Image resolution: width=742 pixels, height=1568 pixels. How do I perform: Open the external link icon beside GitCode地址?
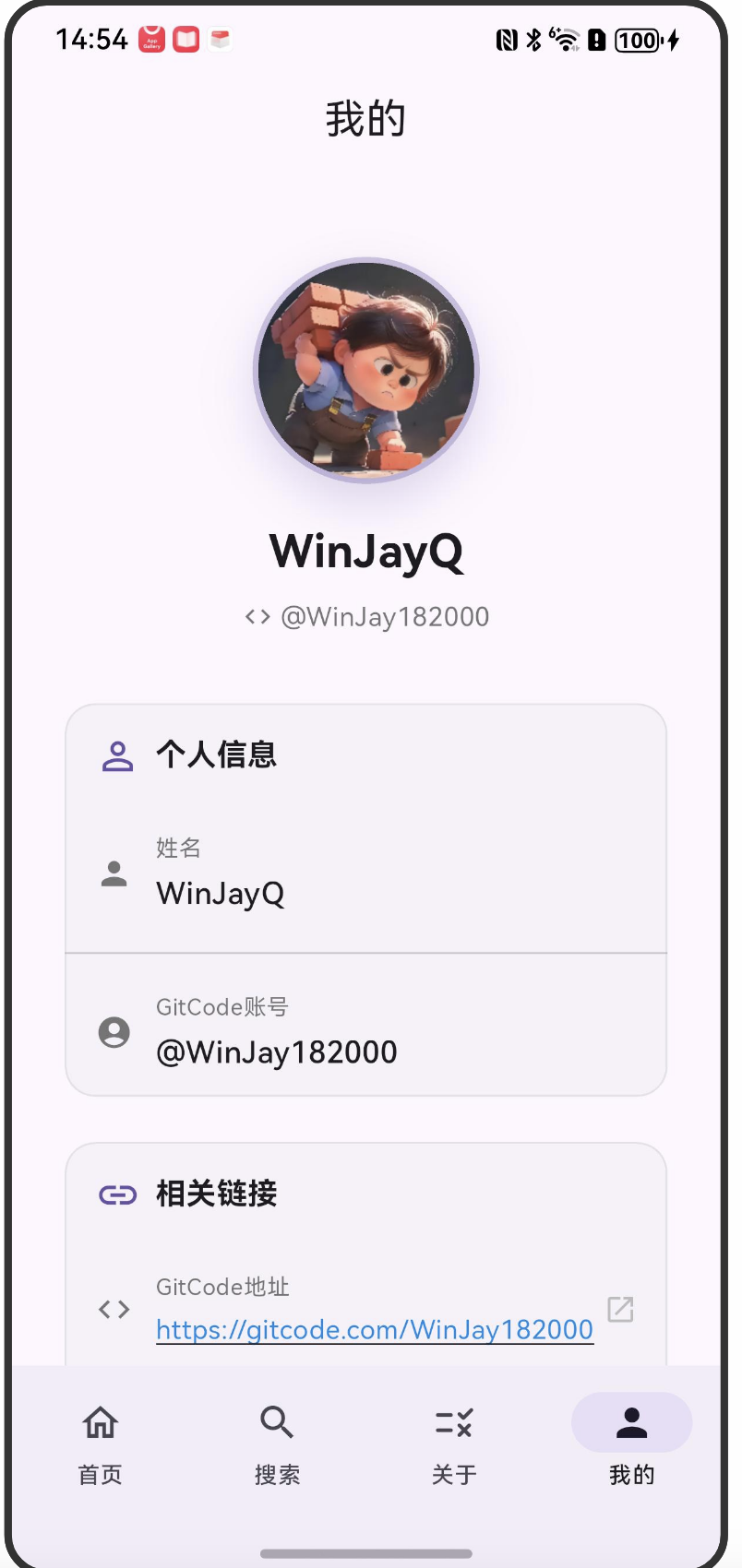click(619, 1309)
